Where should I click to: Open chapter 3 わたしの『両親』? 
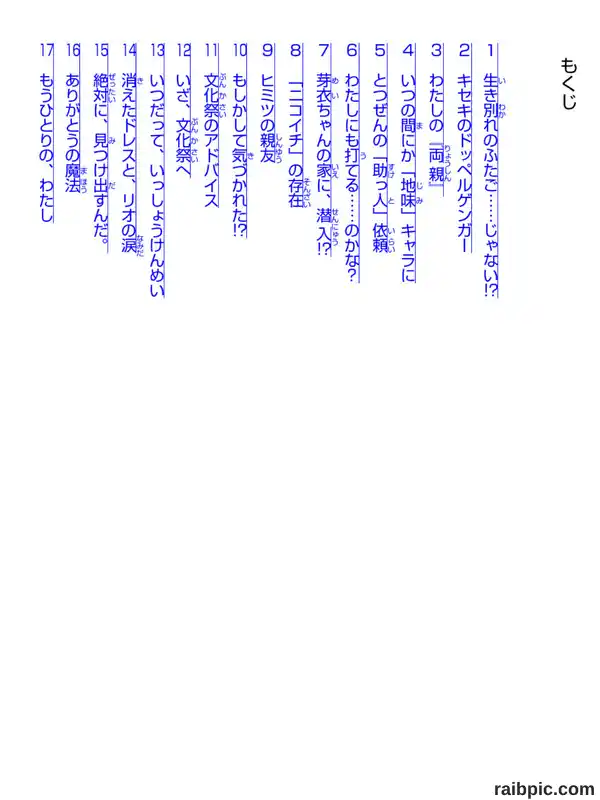[x=437, y=120]
